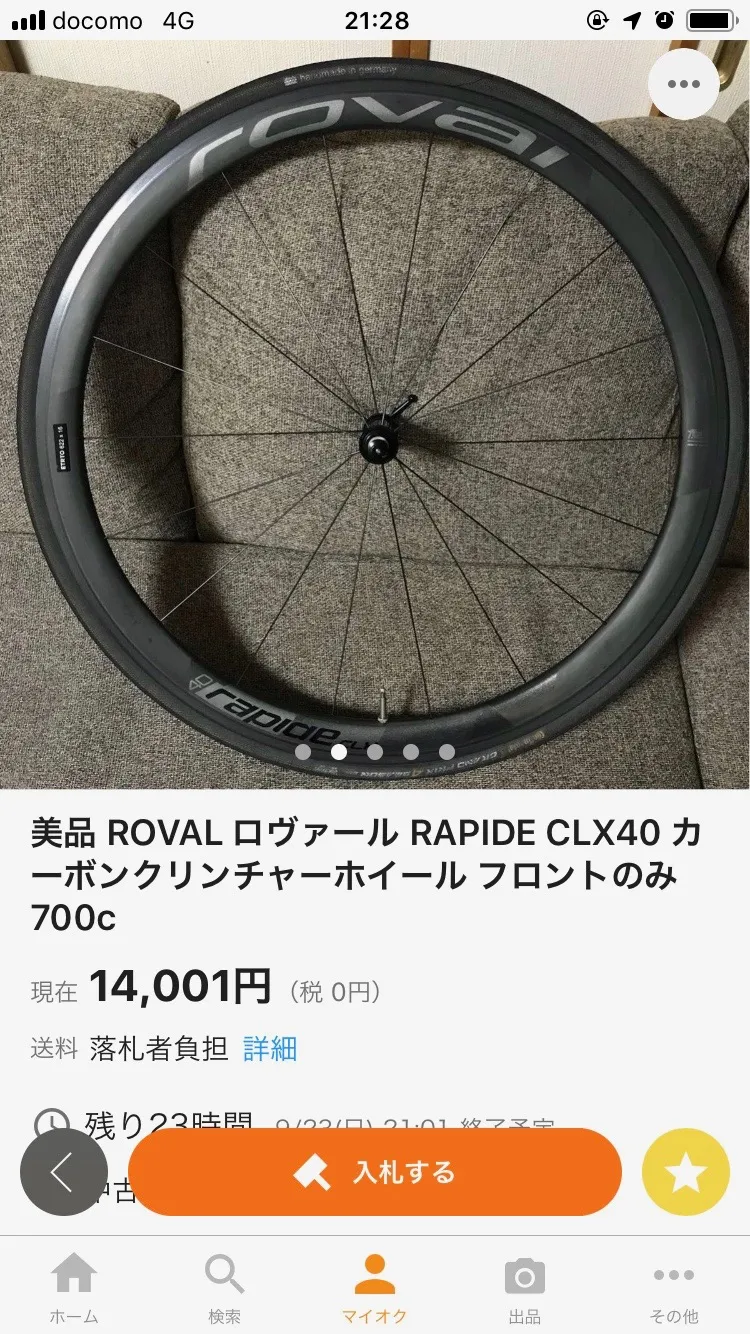Open the three-dot menu on the photo
The width and height of the screenshot is (750, 1334).
point(684,84)
